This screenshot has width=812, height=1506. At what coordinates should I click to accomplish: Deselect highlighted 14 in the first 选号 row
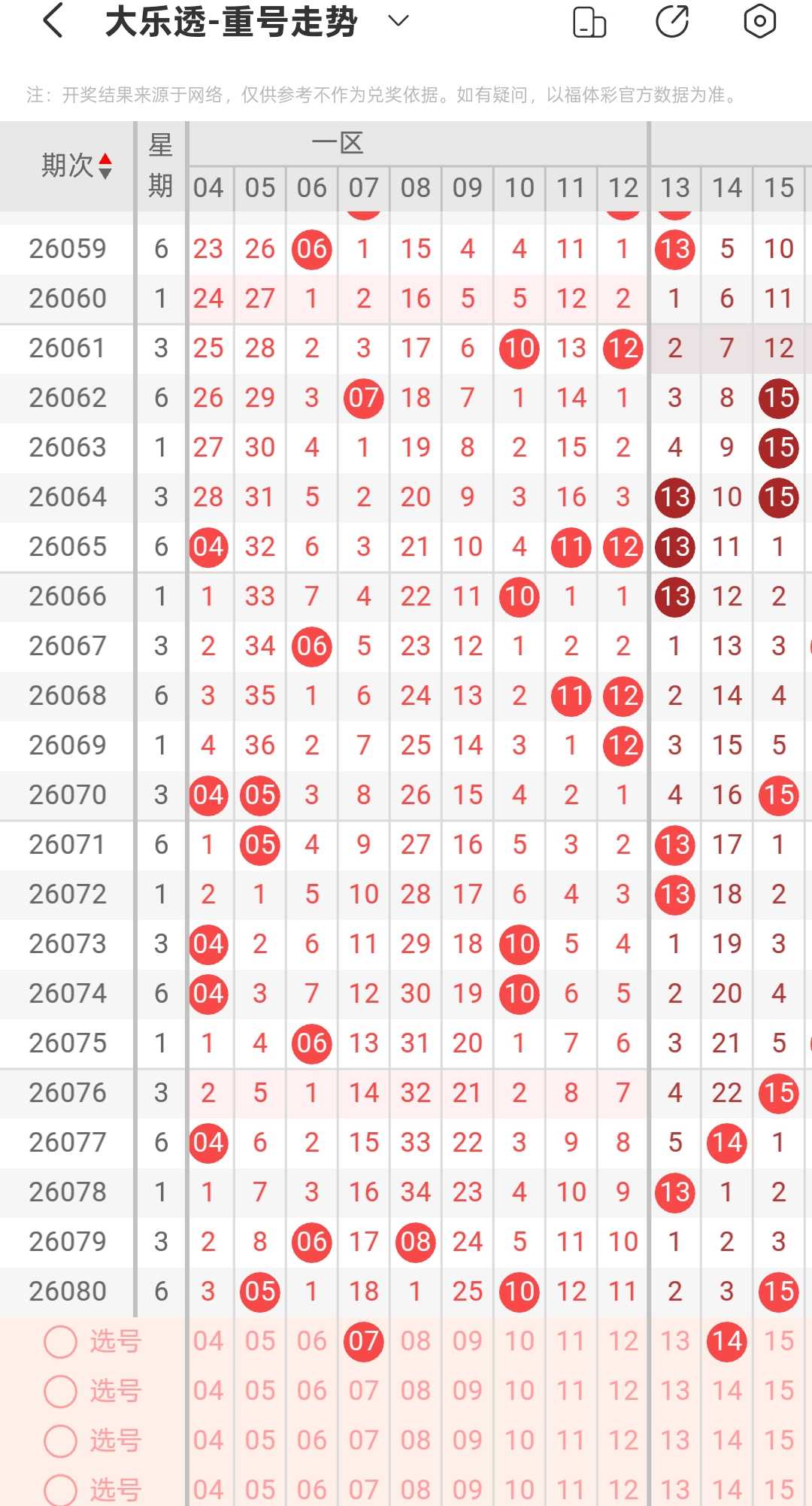pos(727,1341)
